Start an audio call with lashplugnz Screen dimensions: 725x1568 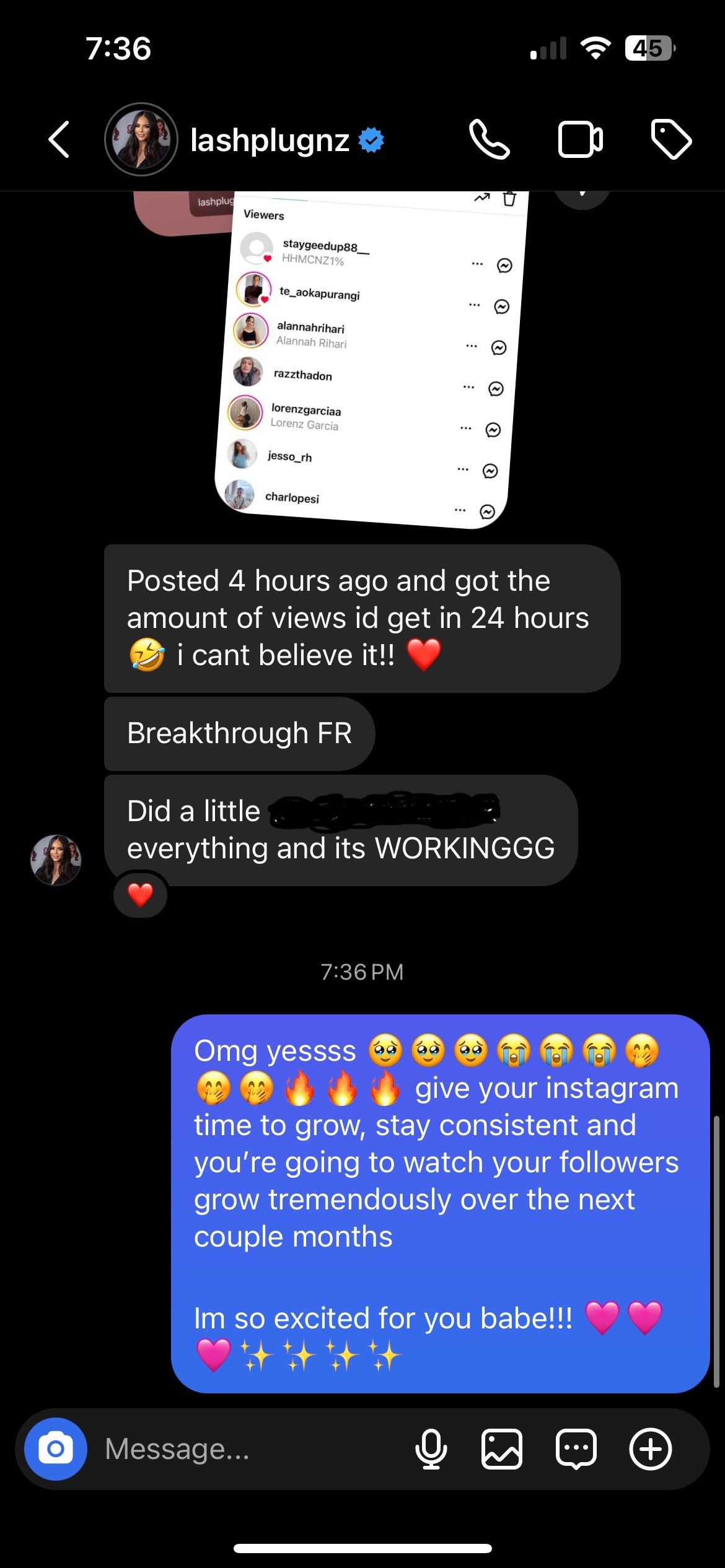tap(489, 140)
